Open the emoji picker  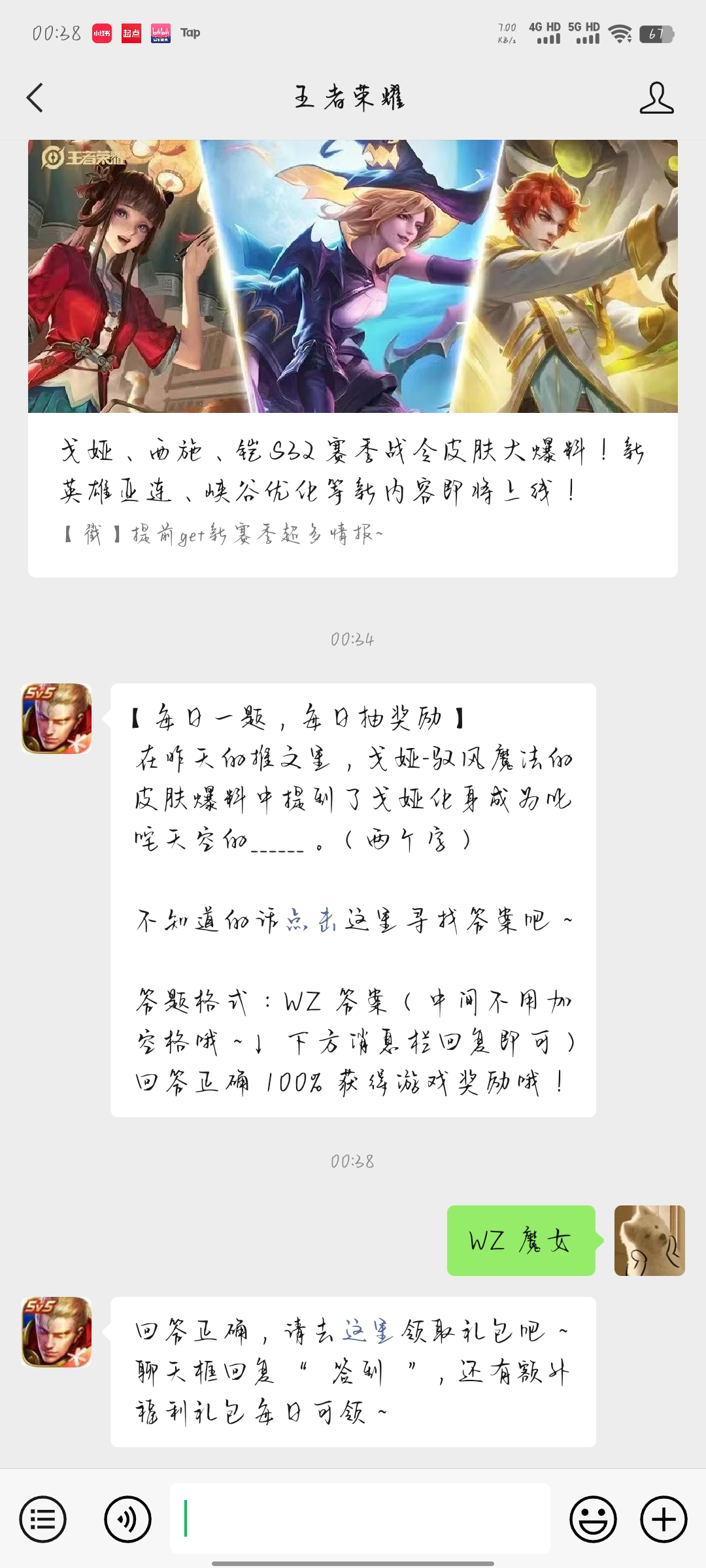coord(593,1519)
